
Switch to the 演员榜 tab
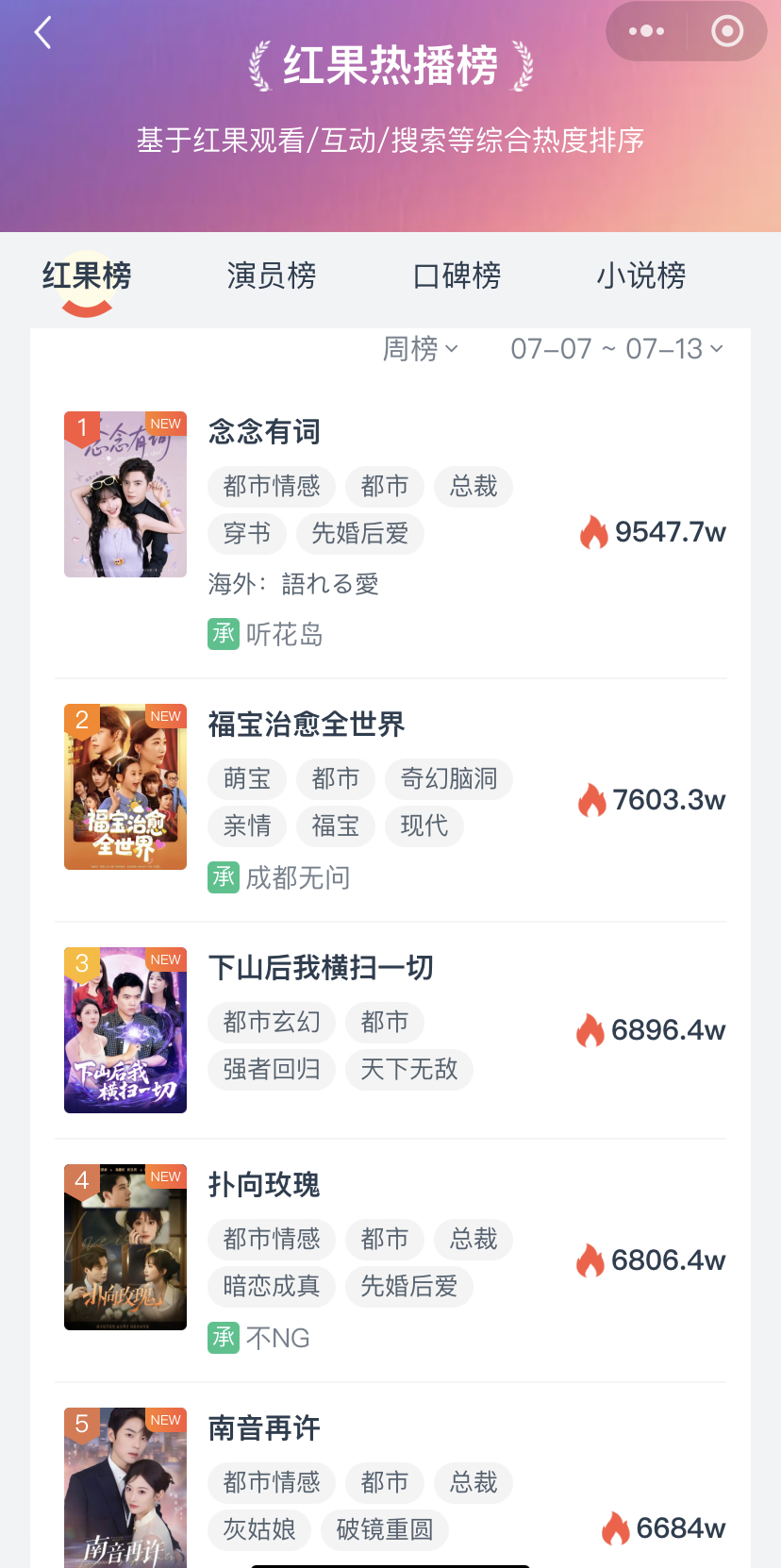click(271, 275)
